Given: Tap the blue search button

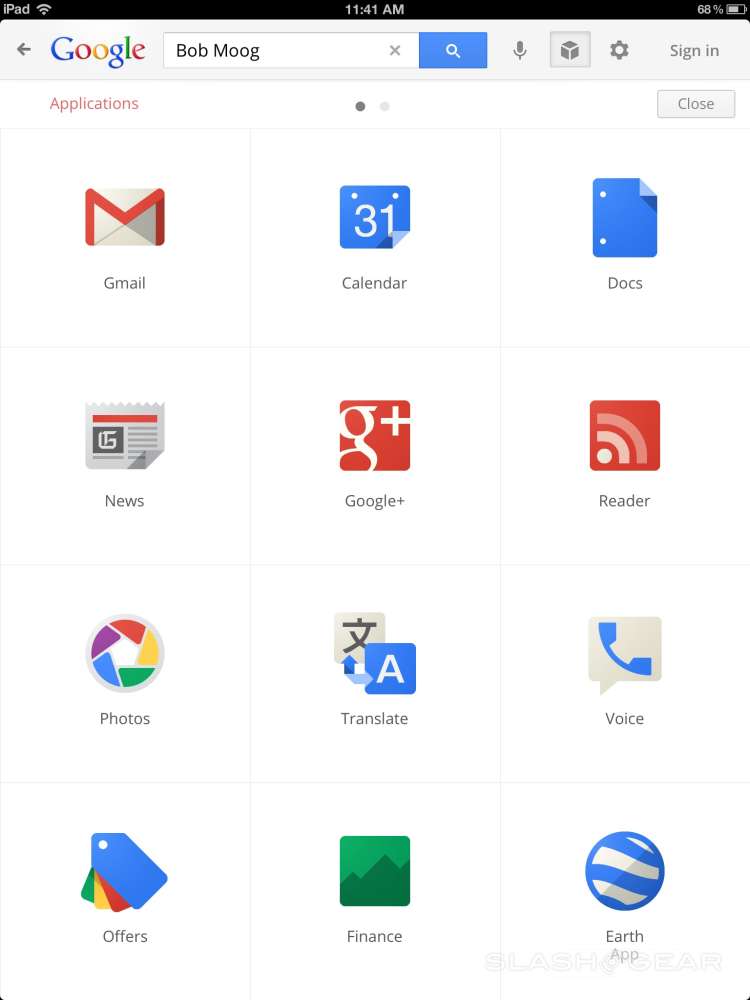Looking at the screenshot, I should pos(453,50).
